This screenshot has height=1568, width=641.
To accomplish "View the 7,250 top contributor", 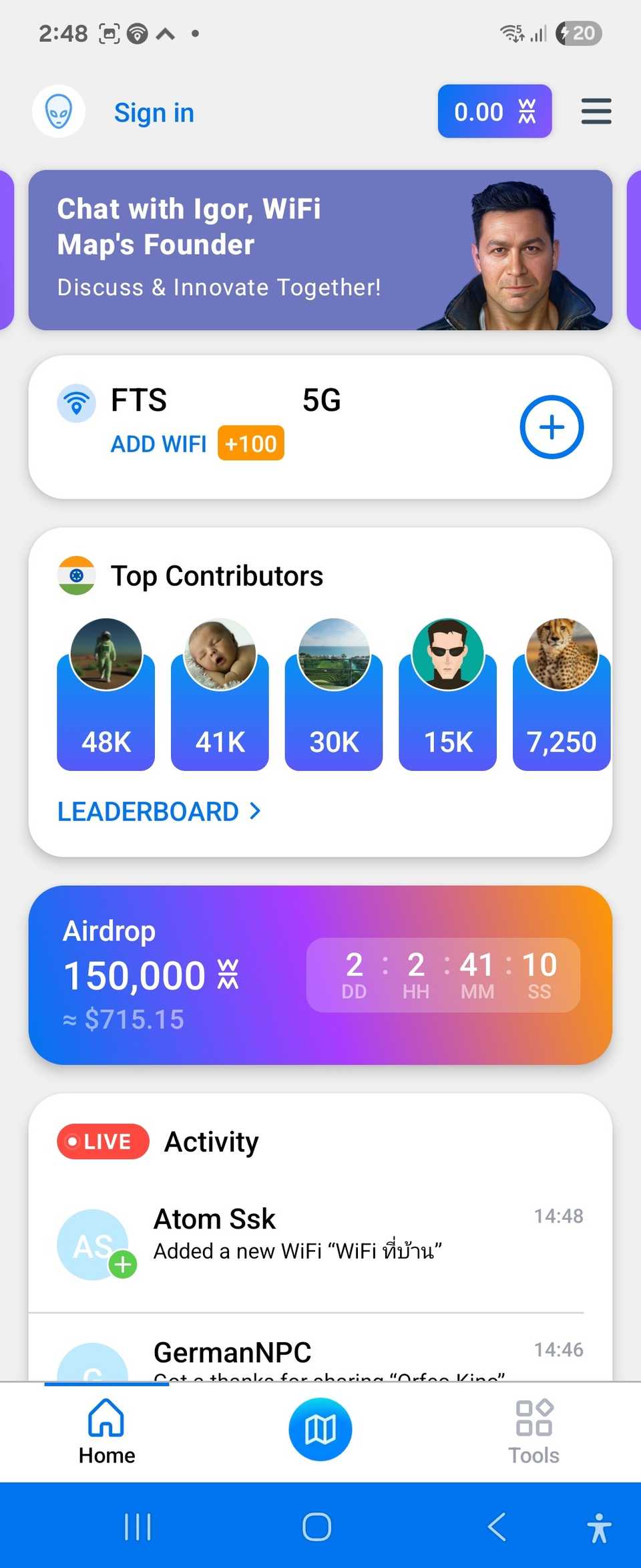I will (x=561, y=695).
